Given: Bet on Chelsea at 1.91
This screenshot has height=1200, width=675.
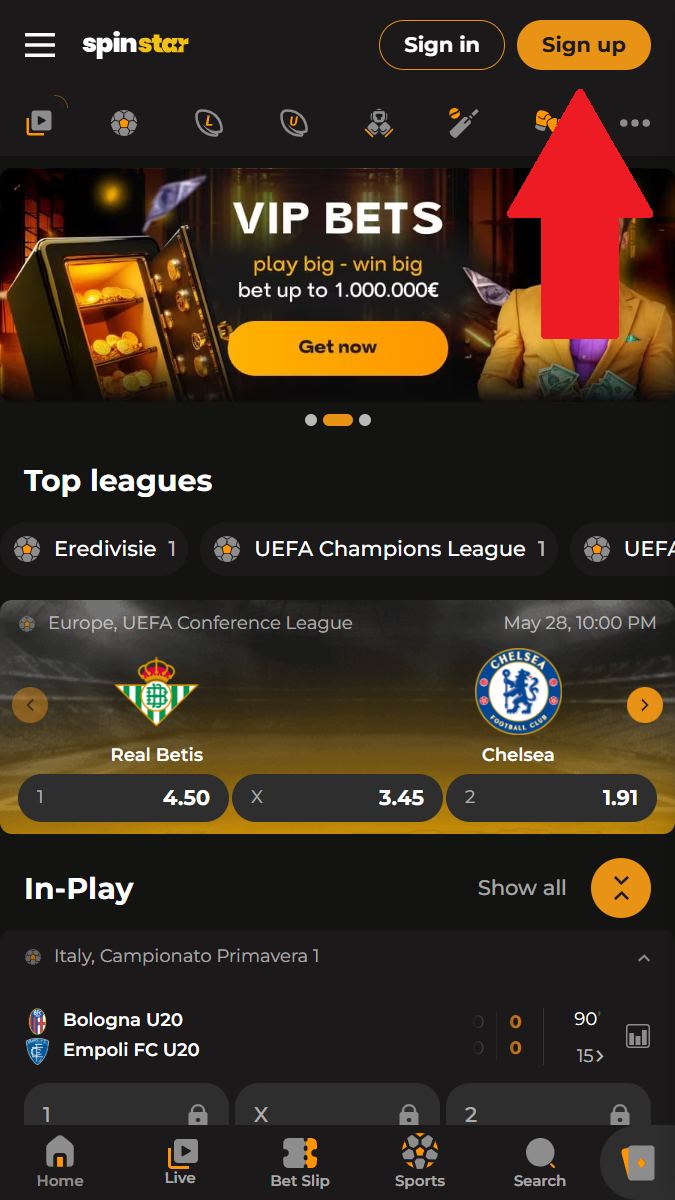Looking at the screenshot, I should pyautogui.click(x=551, y=798).
